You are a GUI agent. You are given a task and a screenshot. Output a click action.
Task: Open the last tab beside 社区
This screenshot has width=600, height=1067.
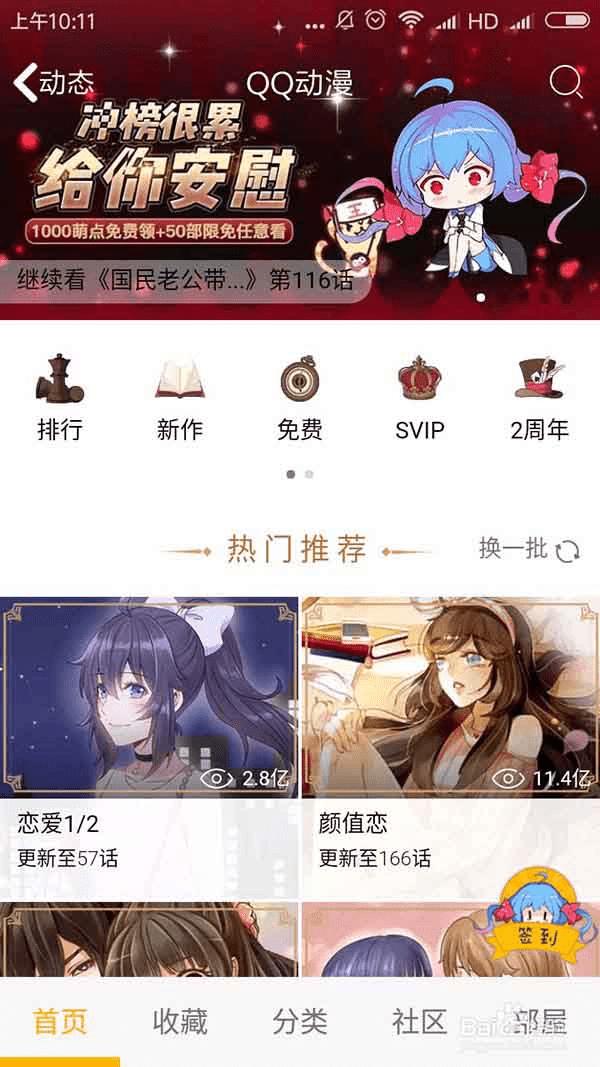[x=540, y=1021]
